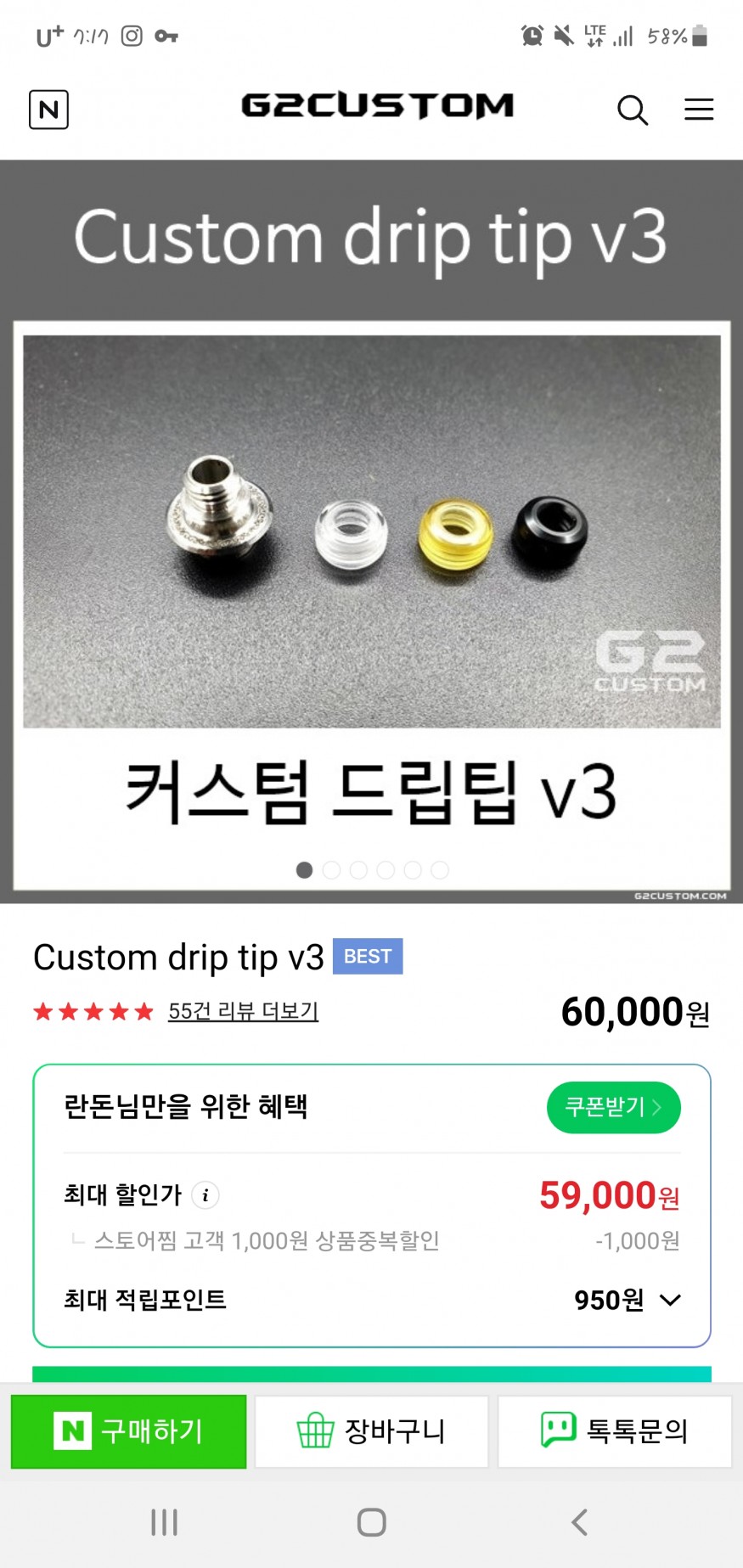This screenshot has height=1568, width=743.
Task: Open the hamburger menu
Action: [x=699, y=110]
